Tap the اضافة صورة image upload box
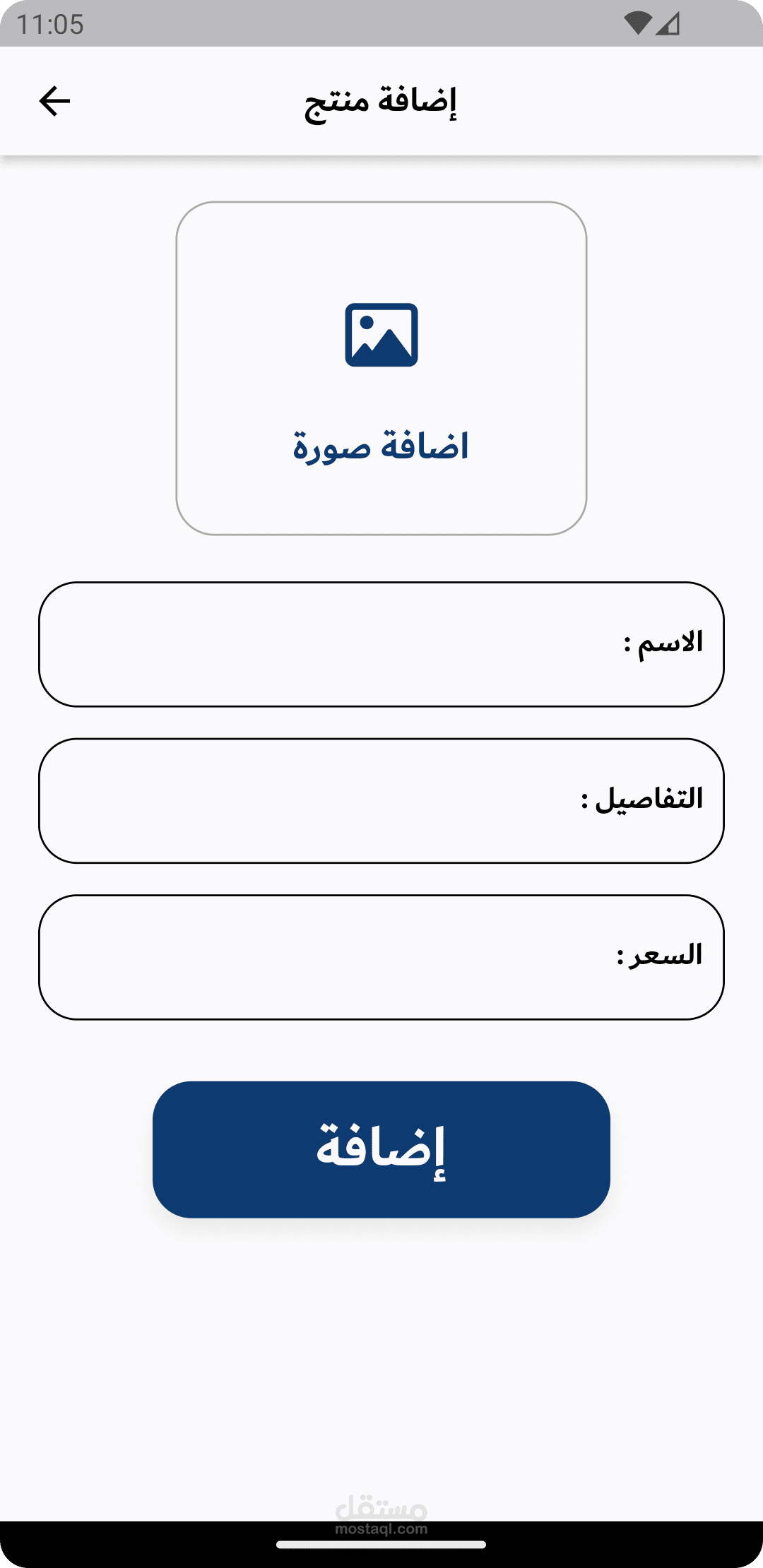Screen dimensions: 763x1568 coord(381,368)
